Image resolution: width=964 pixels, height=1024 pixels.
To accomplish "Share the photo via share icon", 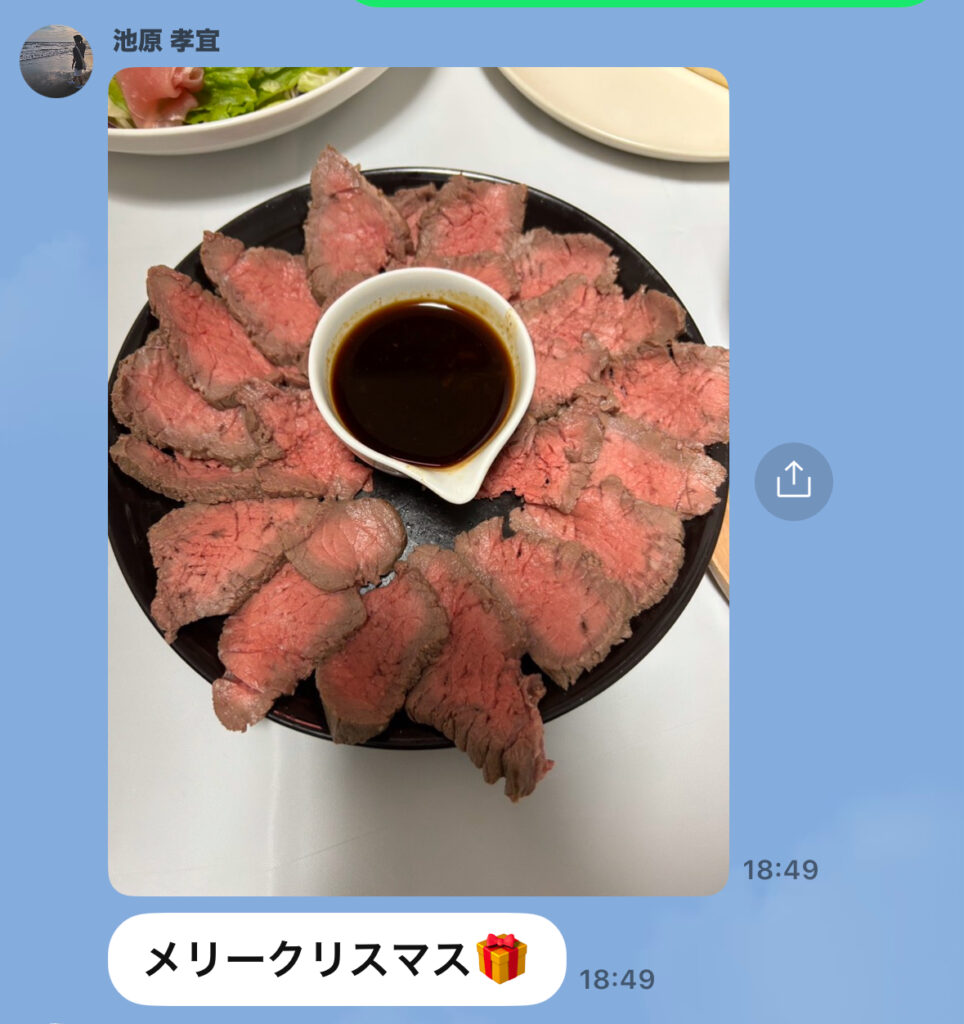I will point(793,481).
